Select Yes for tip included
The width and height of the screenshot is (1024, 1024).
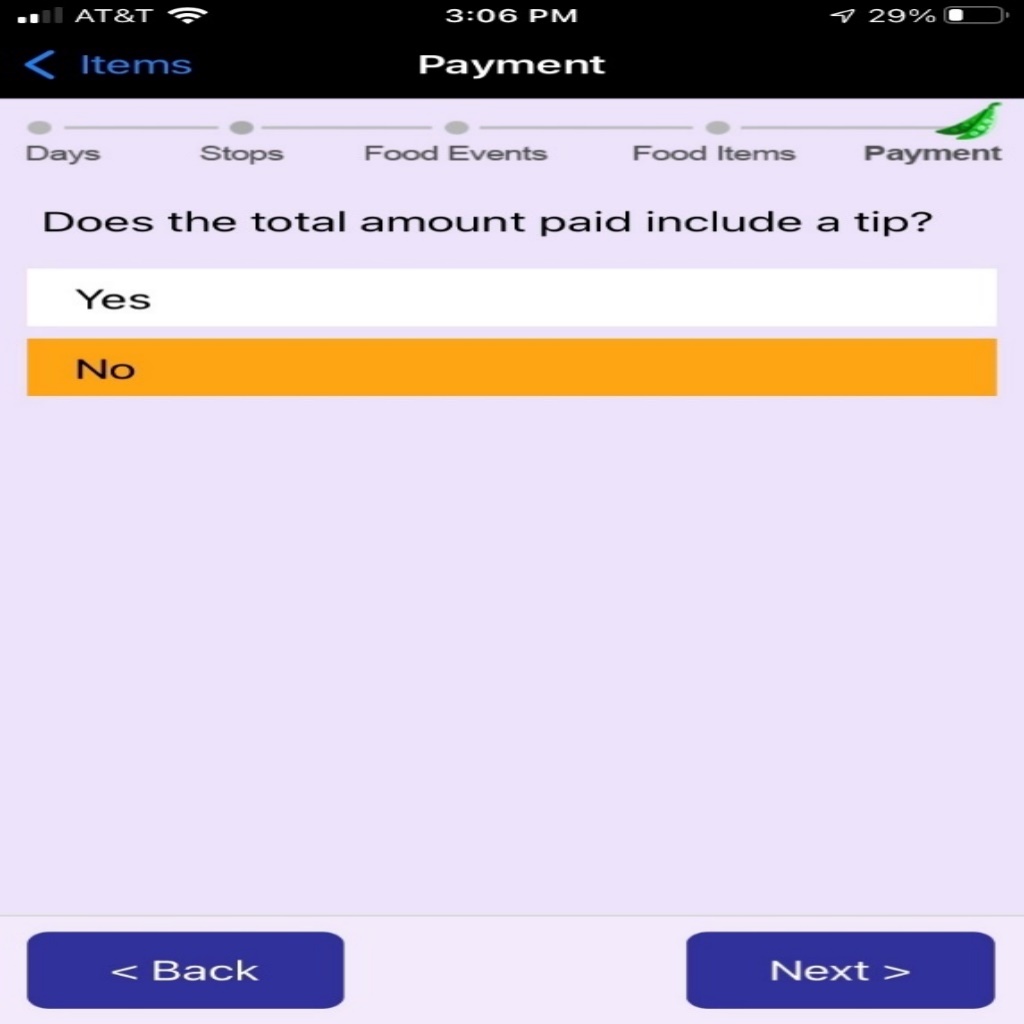[511, 298]
